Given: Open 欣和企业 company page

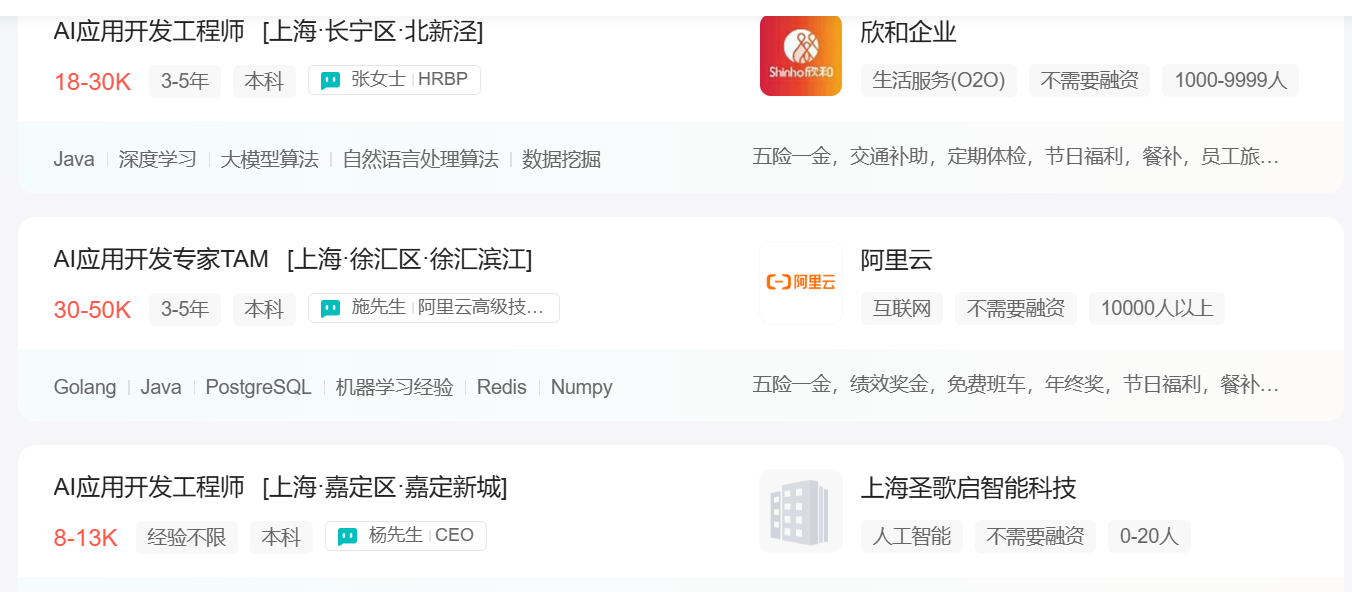Looking at the screenshot, I should tap(908, 32).
